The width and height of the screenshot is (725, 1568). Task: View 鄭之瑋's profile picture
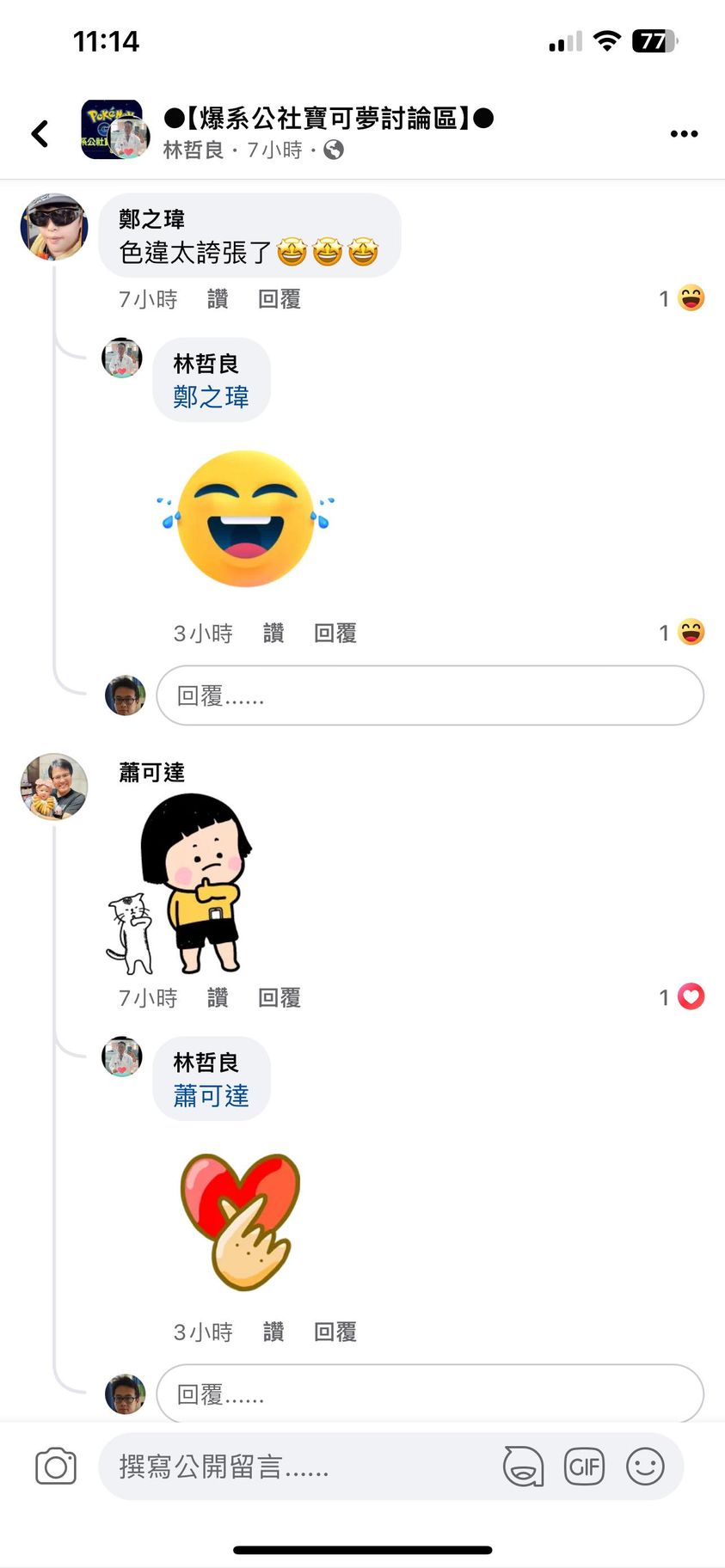(x=54, y=227)
